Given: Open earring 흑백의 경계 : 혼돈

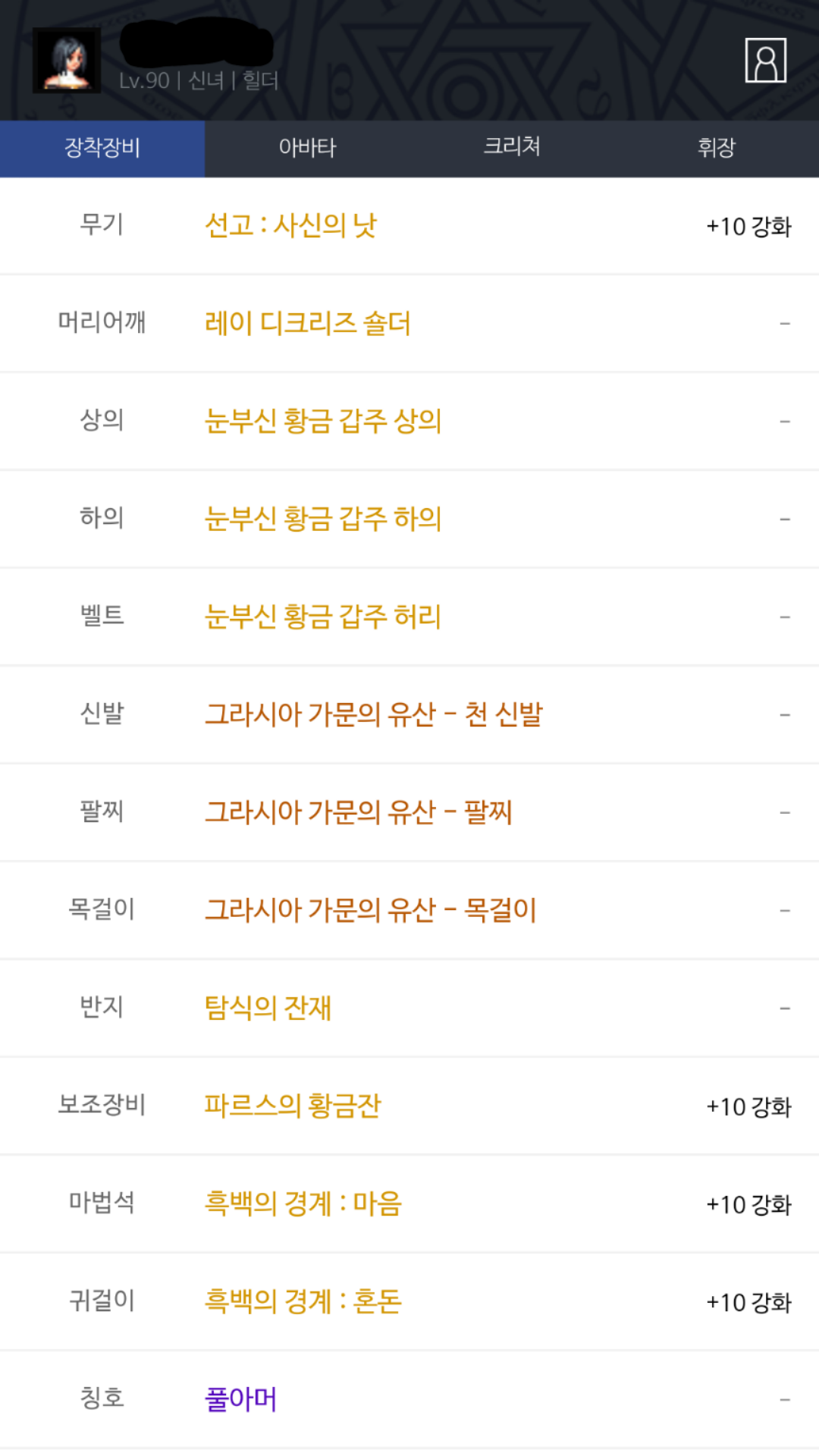Looking at the screenshot, I should 303,1301.
